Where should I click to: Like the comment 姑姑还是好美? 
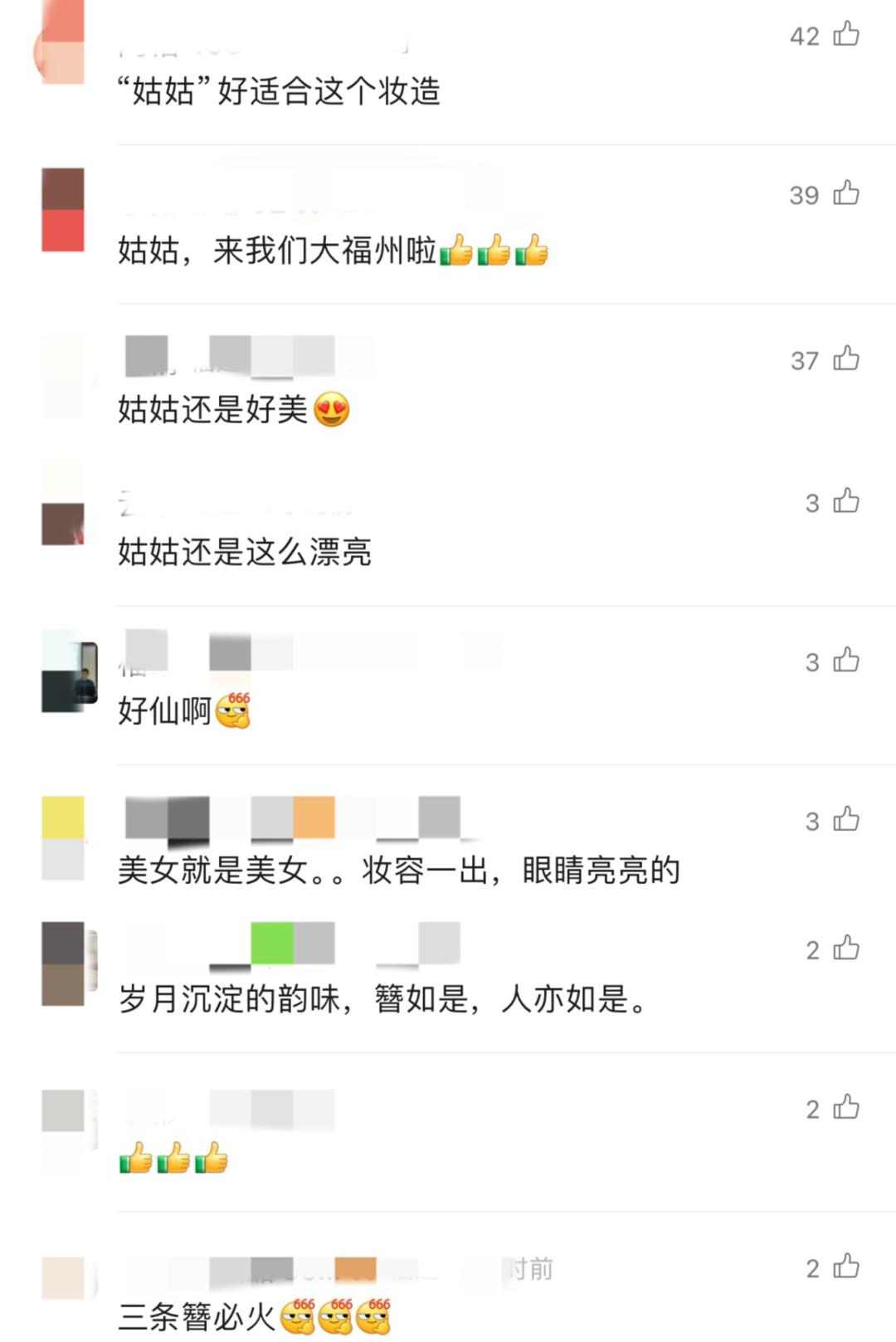pyautogui.click(x=845, y=359)
